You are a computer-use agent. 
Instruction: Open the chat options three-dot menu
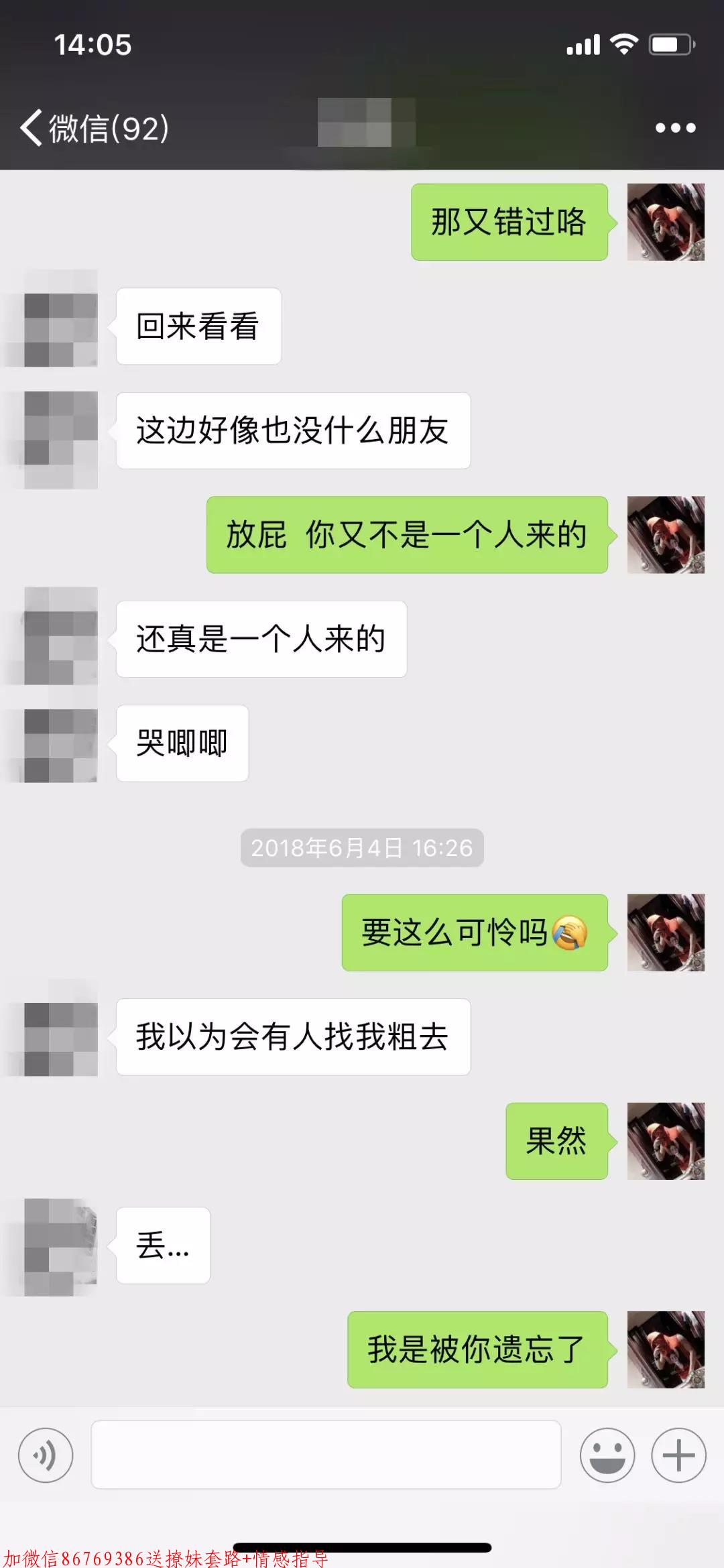click(x=675, y=127)
